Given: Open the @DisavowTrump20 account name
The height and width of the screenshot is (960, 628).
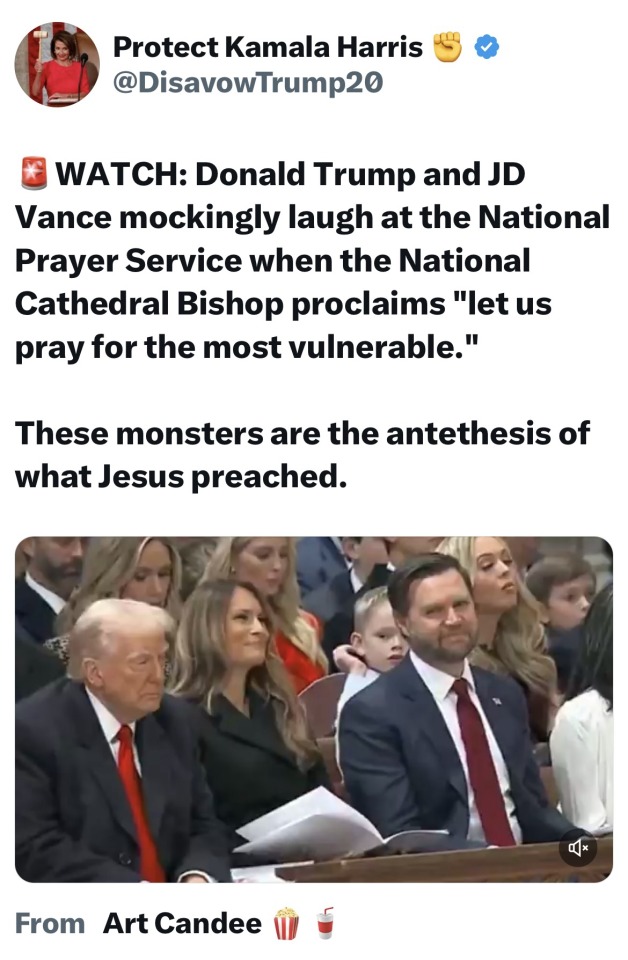Looking at the screenshot, I should (247, 84).
